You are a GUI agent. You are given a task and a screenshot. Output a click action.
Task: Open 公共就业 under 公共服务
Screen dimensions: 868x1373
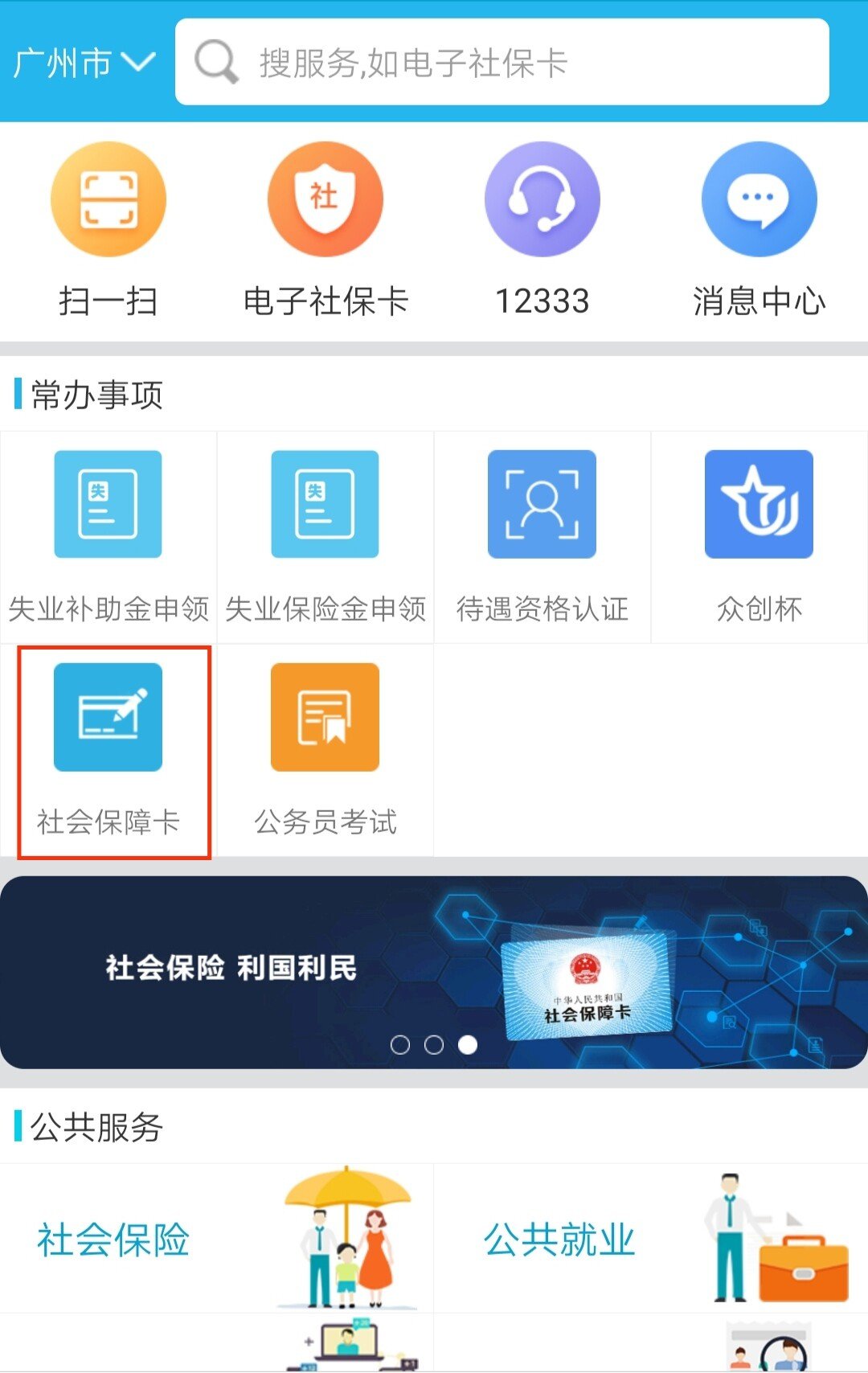(x=651, y=1238)
